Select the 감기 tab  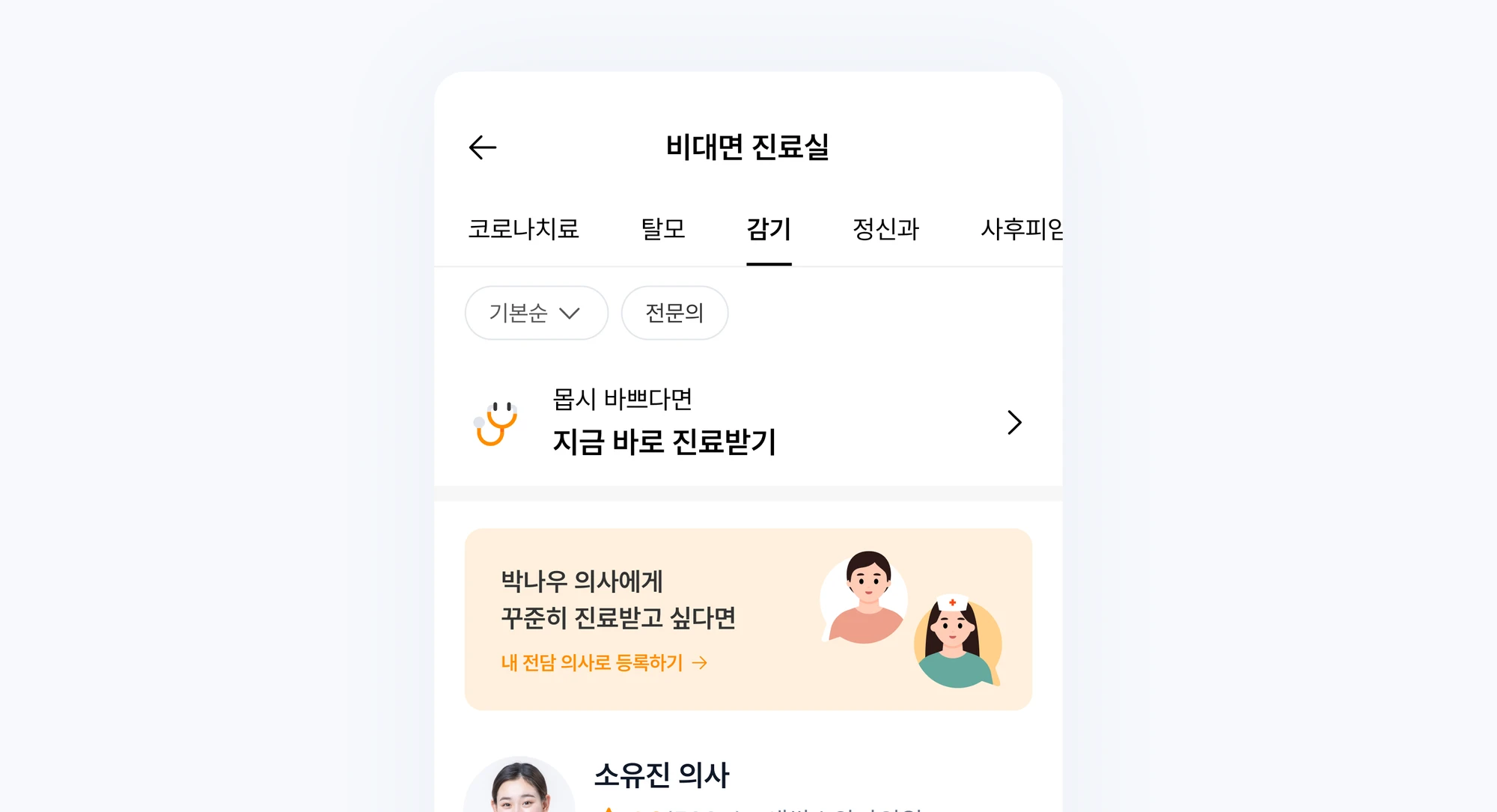coord(769,229)
